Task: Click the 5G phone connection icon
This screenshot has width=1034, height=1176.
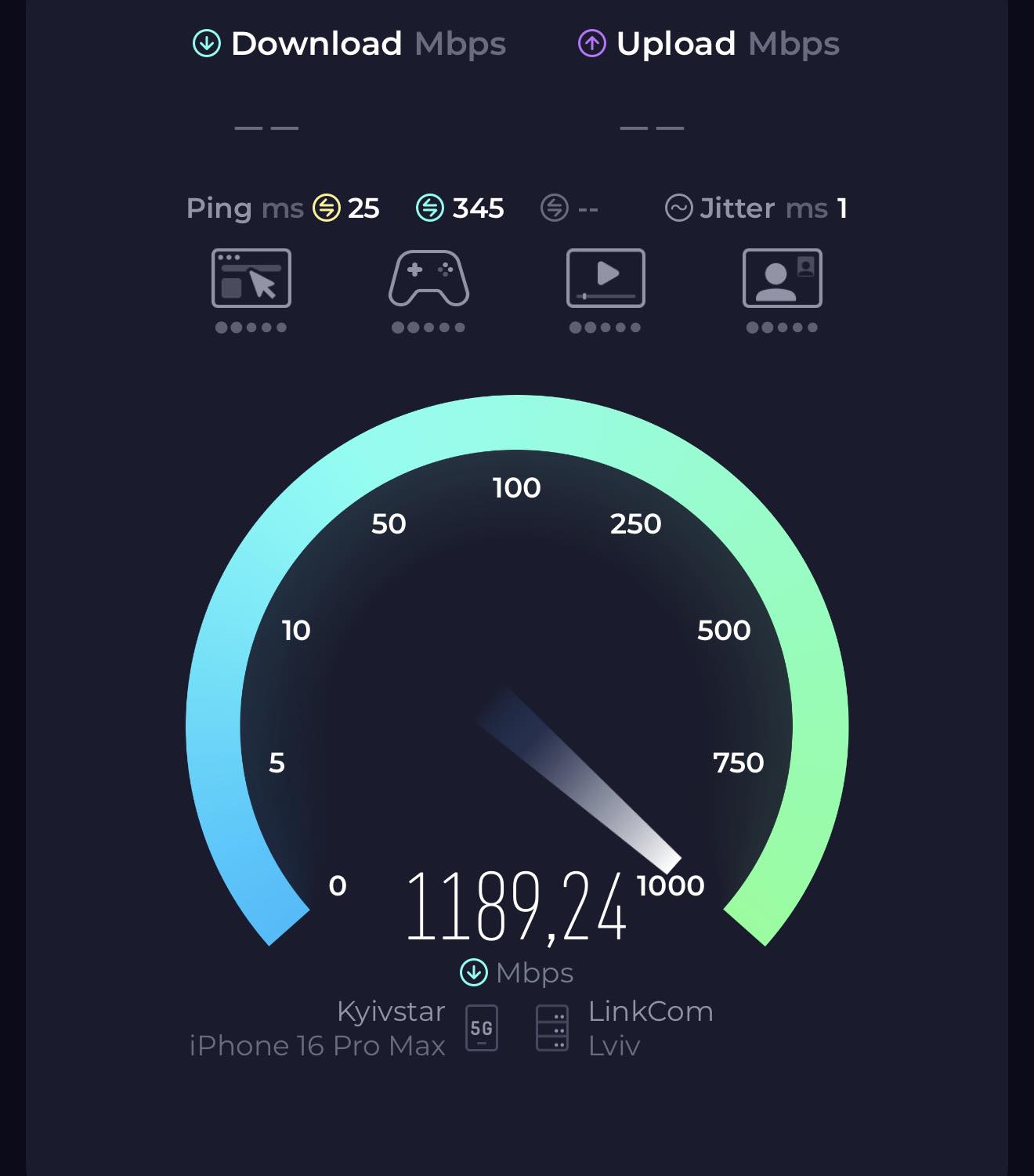Action: point(480,1028)
